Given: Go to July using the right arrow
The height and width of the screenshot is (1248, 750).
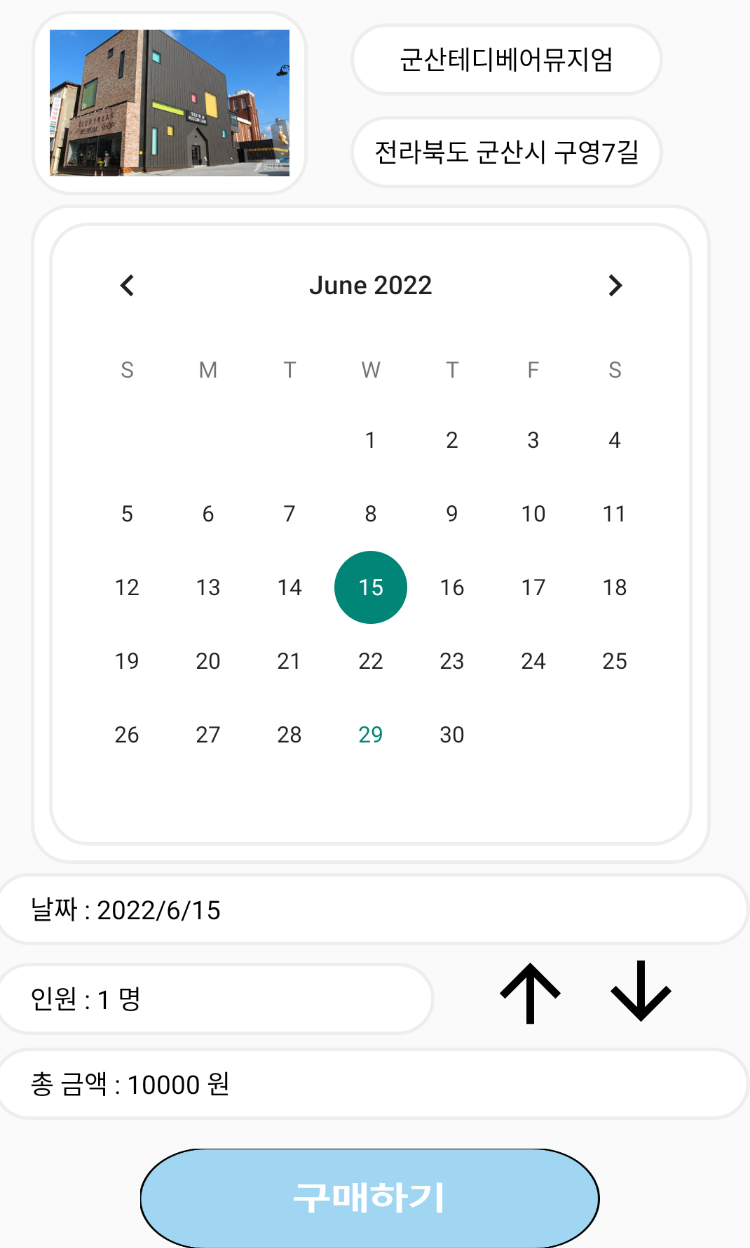Looking at the screenshot, I should 615,285.
